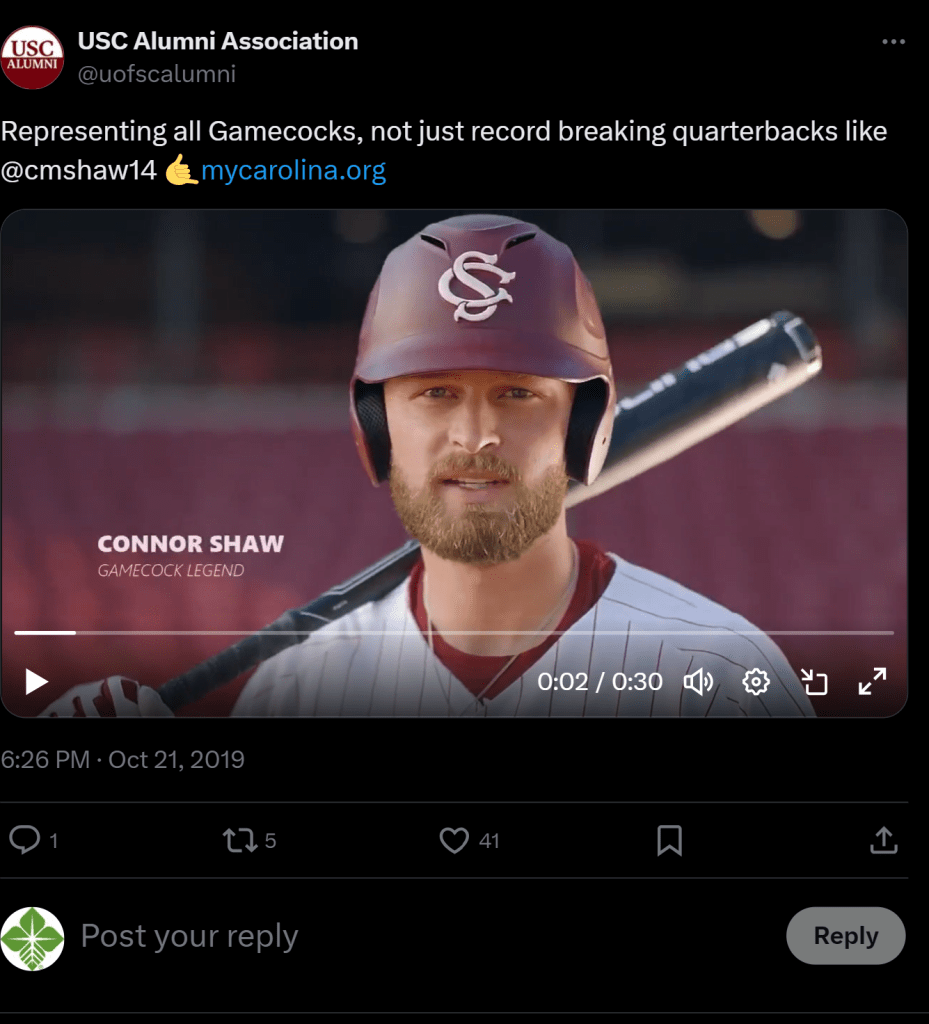This screenshot has width=929, height=1024.
Task: Play the Connor Shaw video
Action: pyautogui.click(x=37, y=682)
